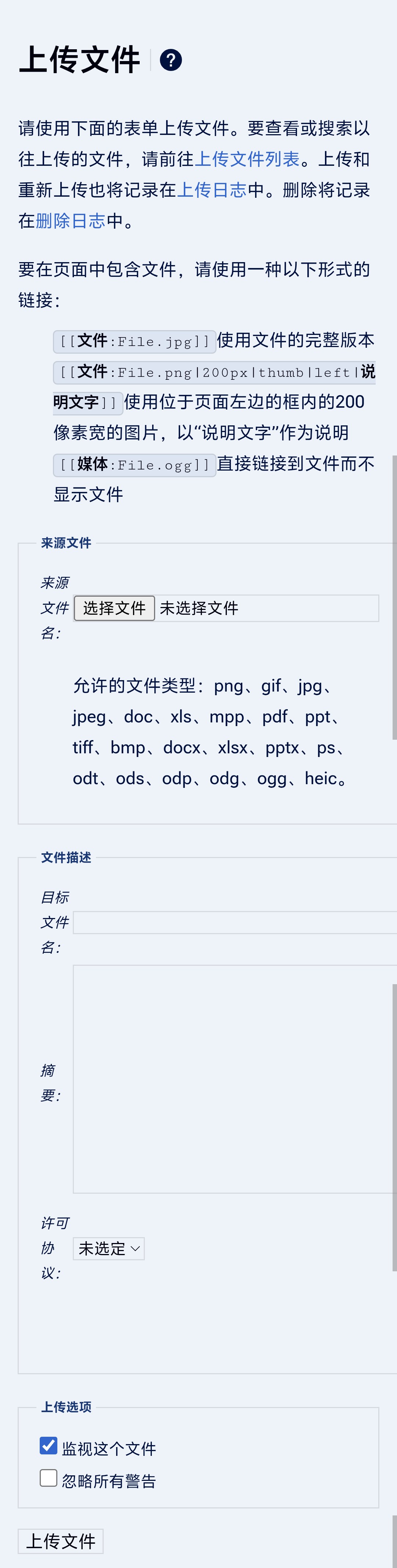Expand the 许可协议 dropdown

pyautogui.click(x=108, y=1249)
